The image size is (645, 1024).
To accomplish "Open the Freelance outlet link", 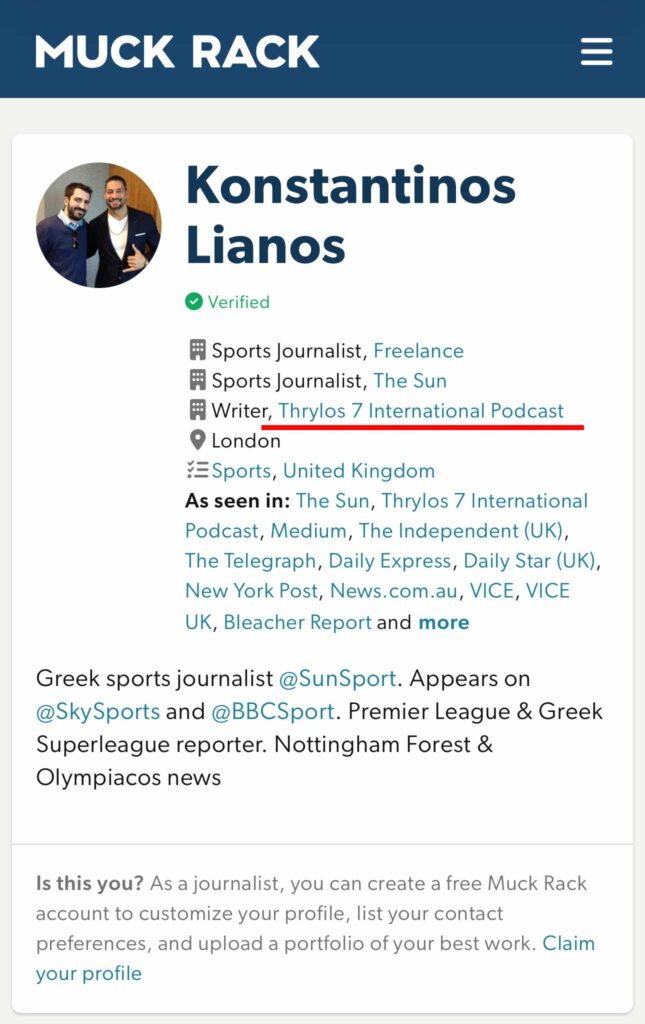I will point(418,351).
